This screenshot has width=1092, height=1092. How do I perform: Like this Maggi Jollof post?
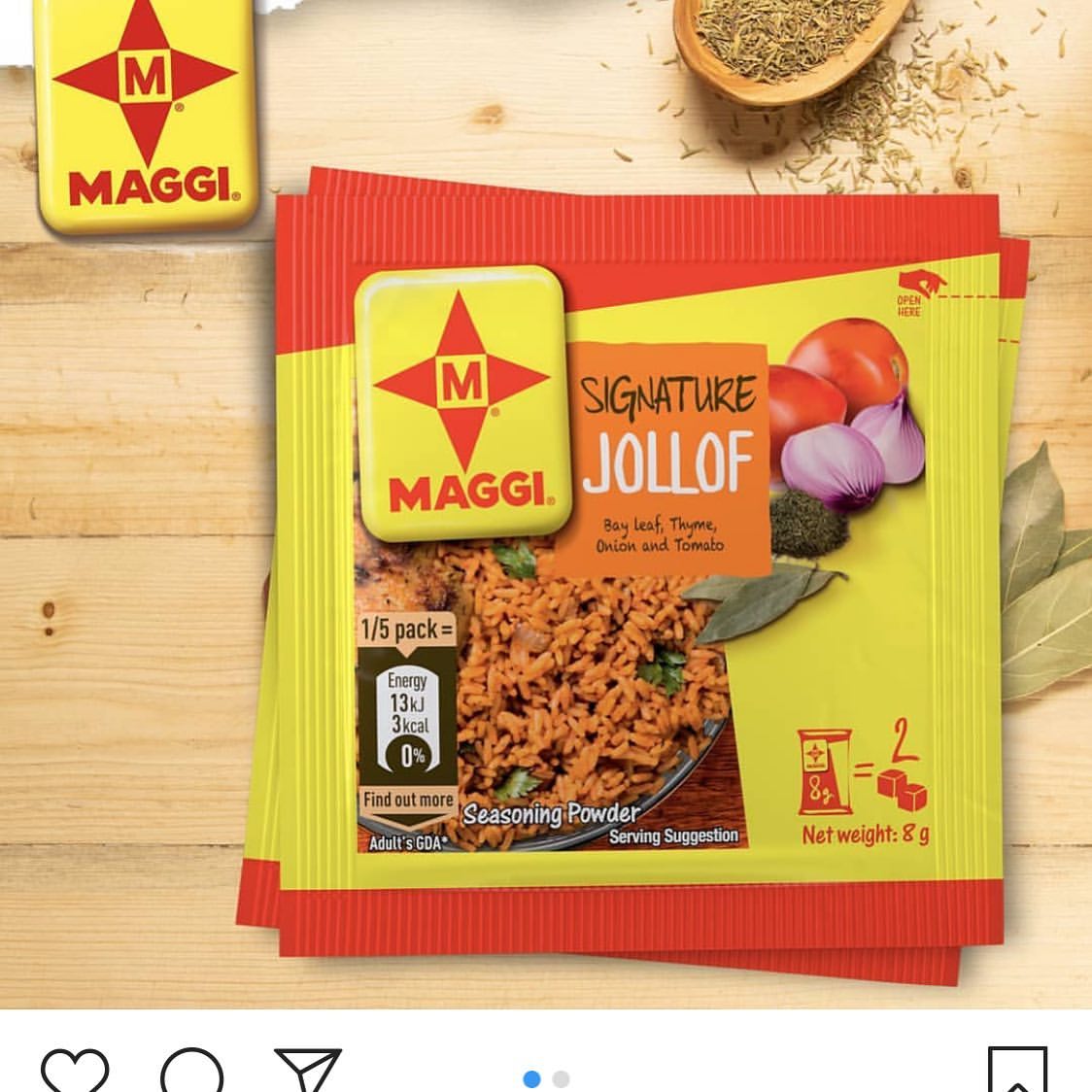pyautogui.click(x=75, y=1072)
